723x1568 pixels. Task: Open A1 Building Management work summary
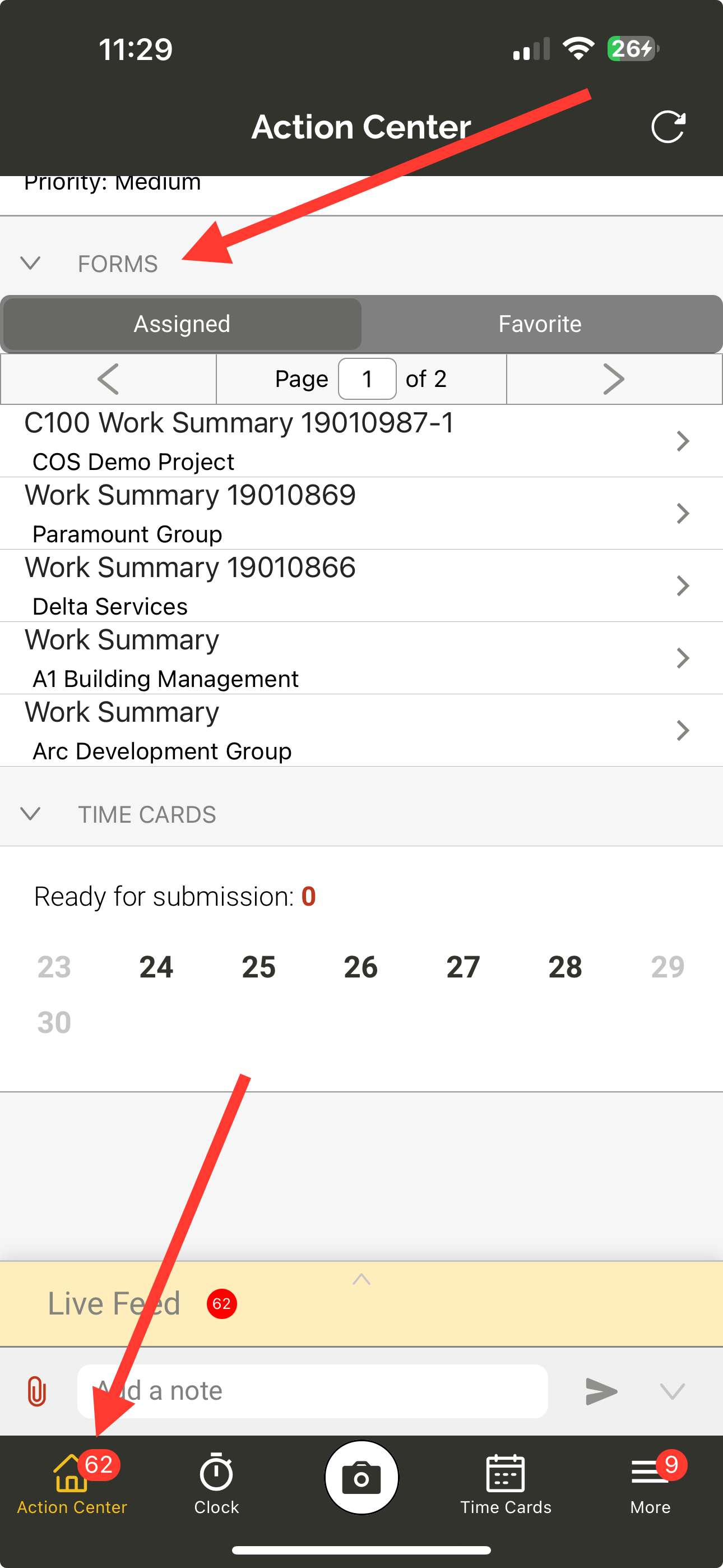click(361, 658)
